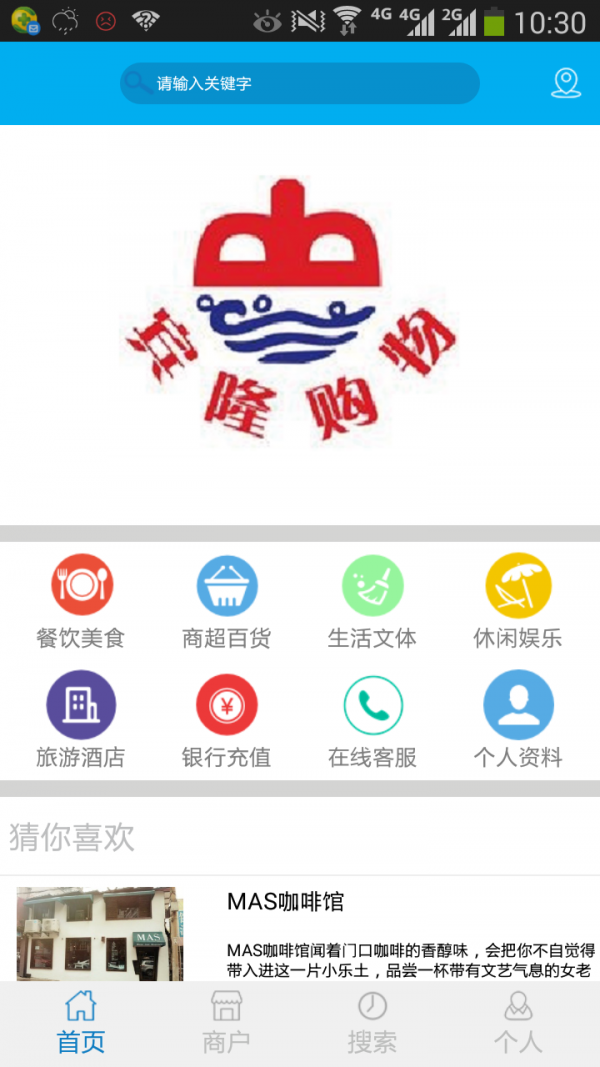Image resolution: width=600 pixels, height=1067 pixels.
Task: Switch to the 首页 tab
Action: tap(81, 1023)
